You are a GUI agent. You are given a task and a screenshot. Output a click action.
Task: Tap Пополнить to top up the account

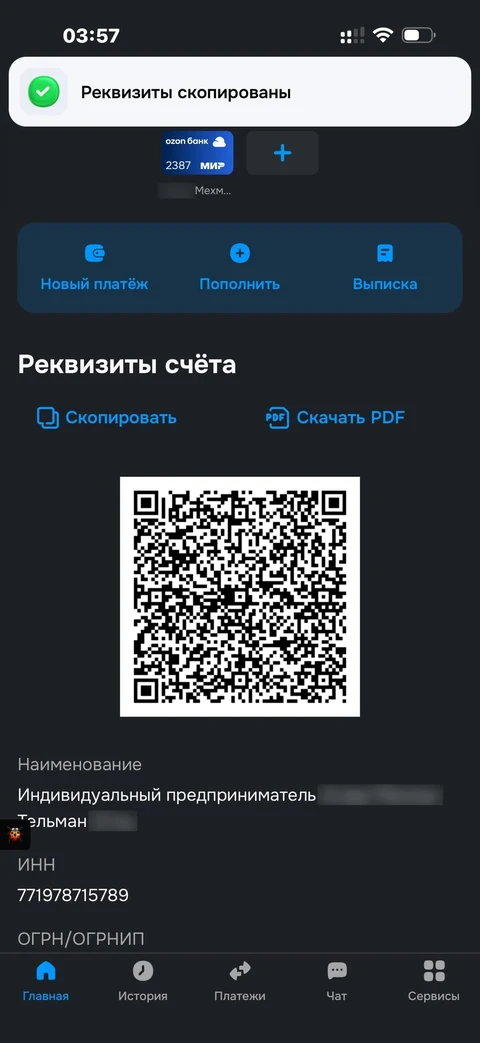[239, 268]
